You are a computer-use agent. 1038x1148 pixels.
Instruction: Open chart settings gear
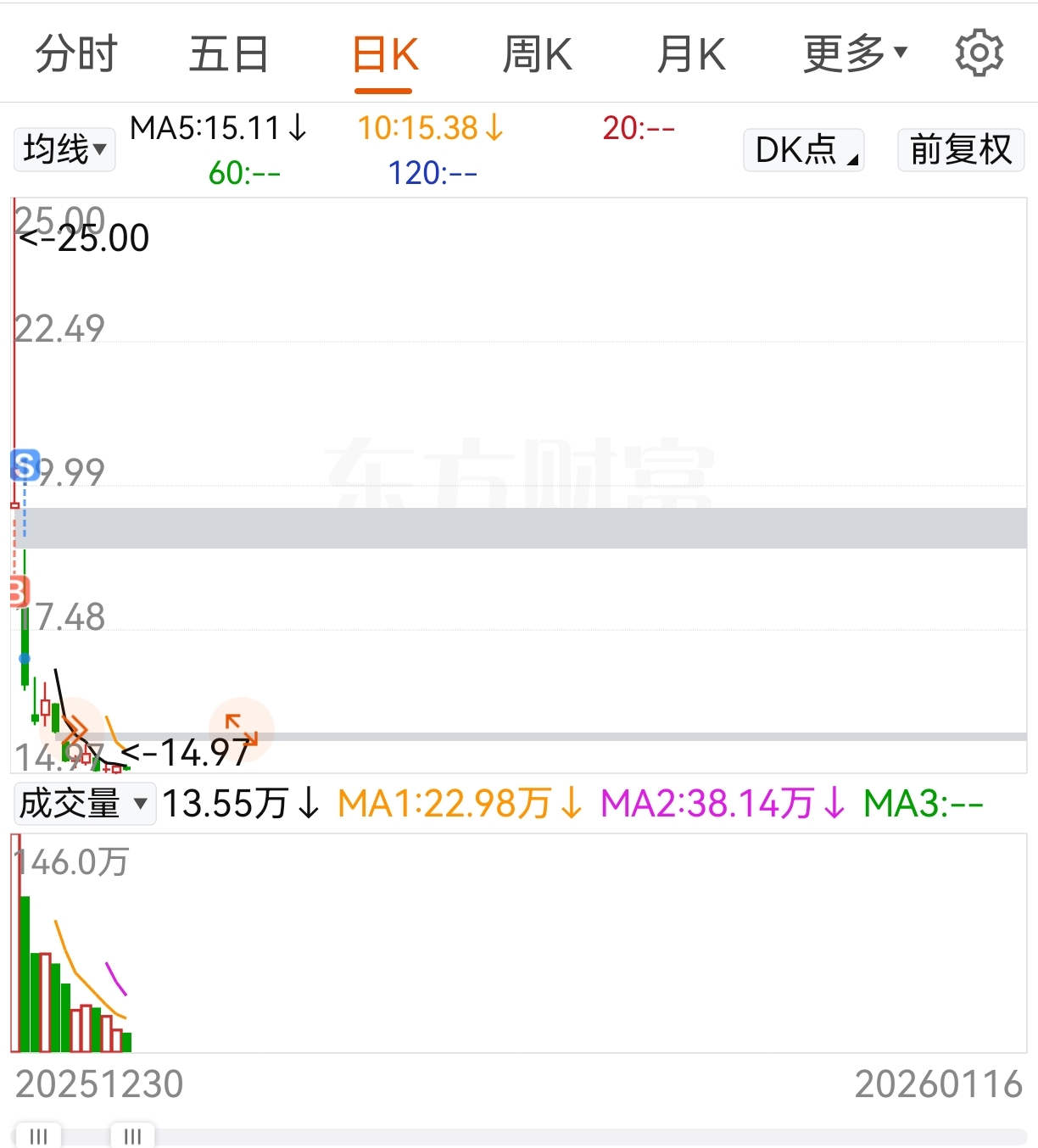979,53
